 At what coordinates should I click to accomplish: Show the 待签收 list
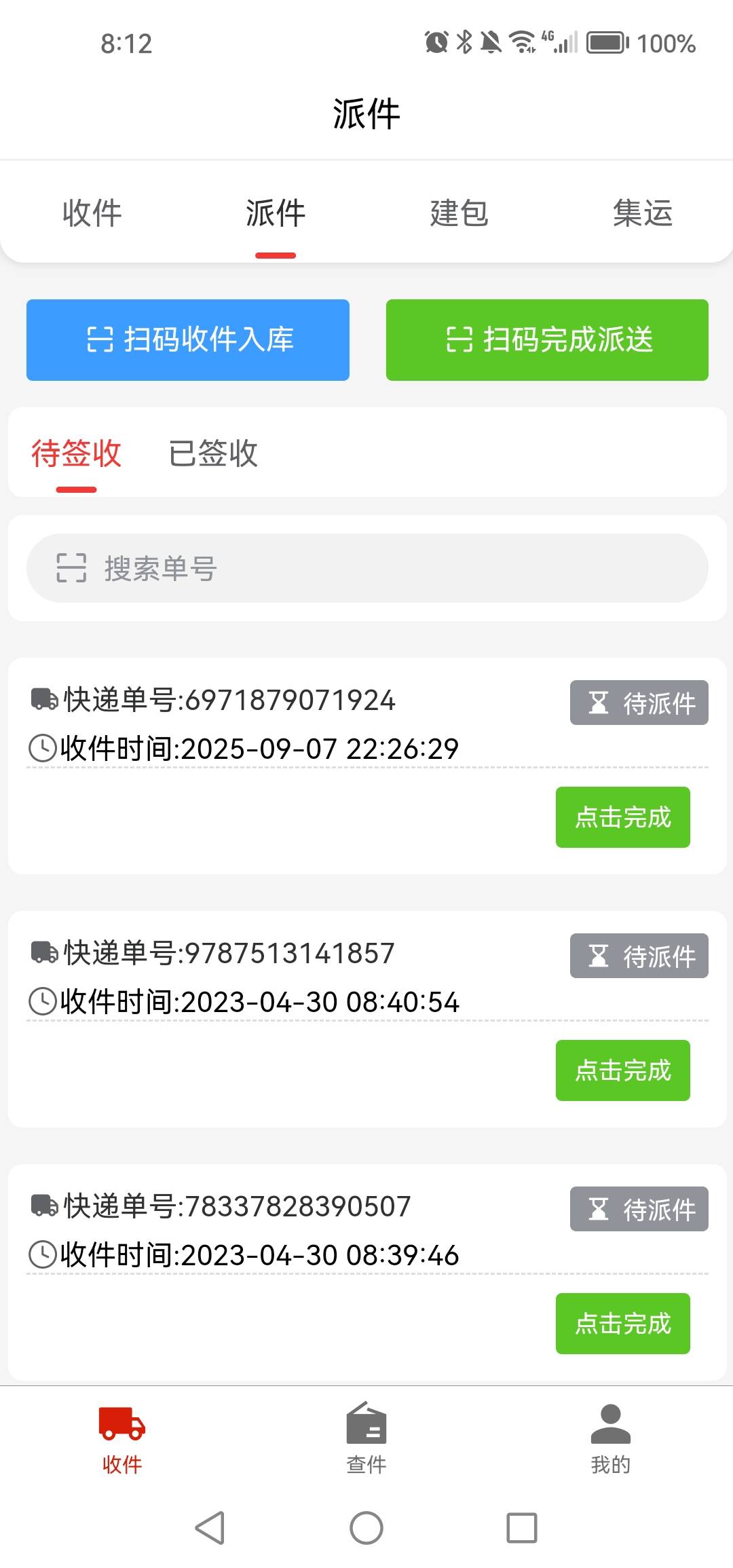(x=76, y=453)
